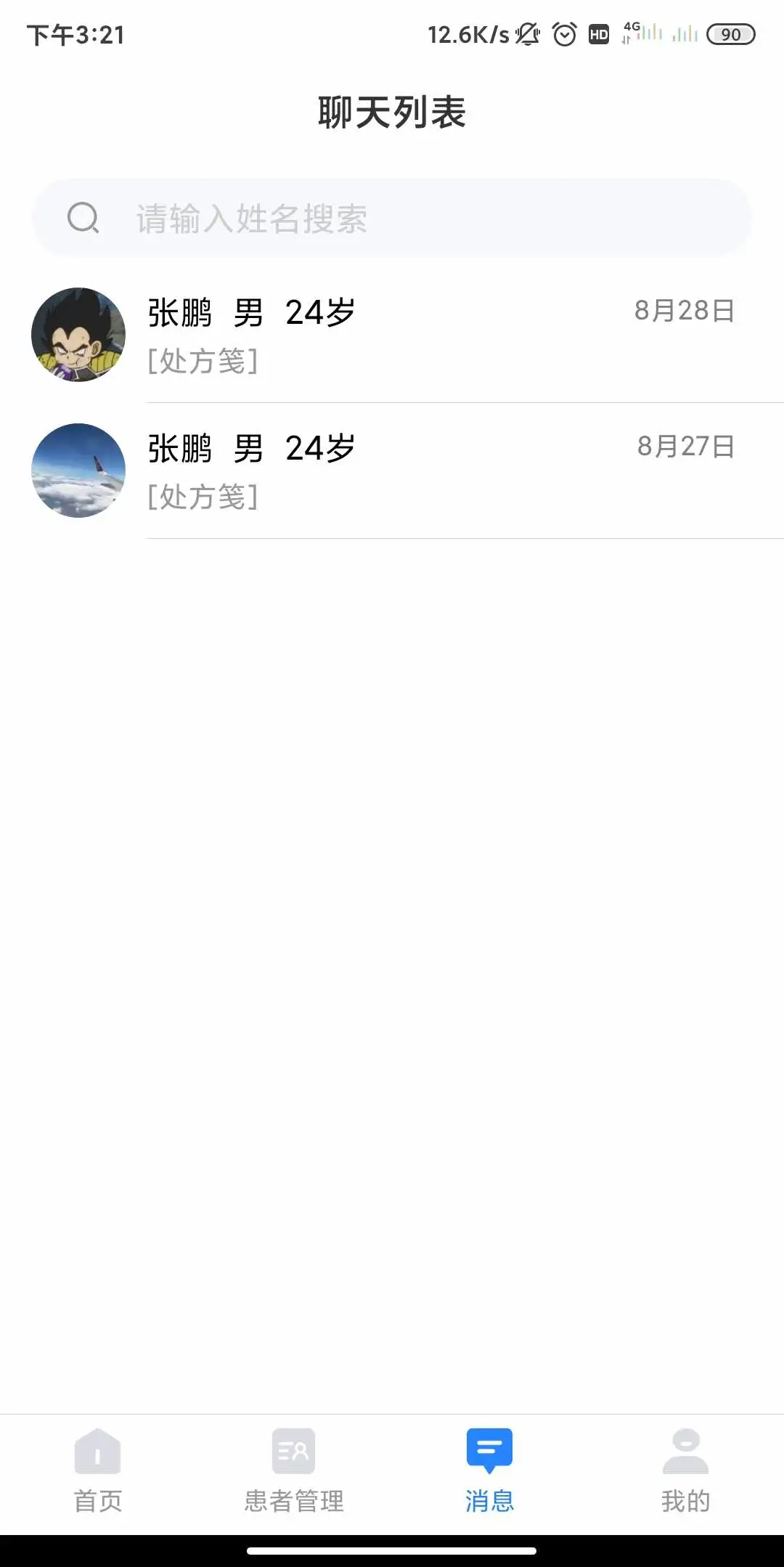The width and height of the screenshot is (784, 1567).
Task: Tap the airplane avatar of the August 27 chat
Action: (78, 471)
